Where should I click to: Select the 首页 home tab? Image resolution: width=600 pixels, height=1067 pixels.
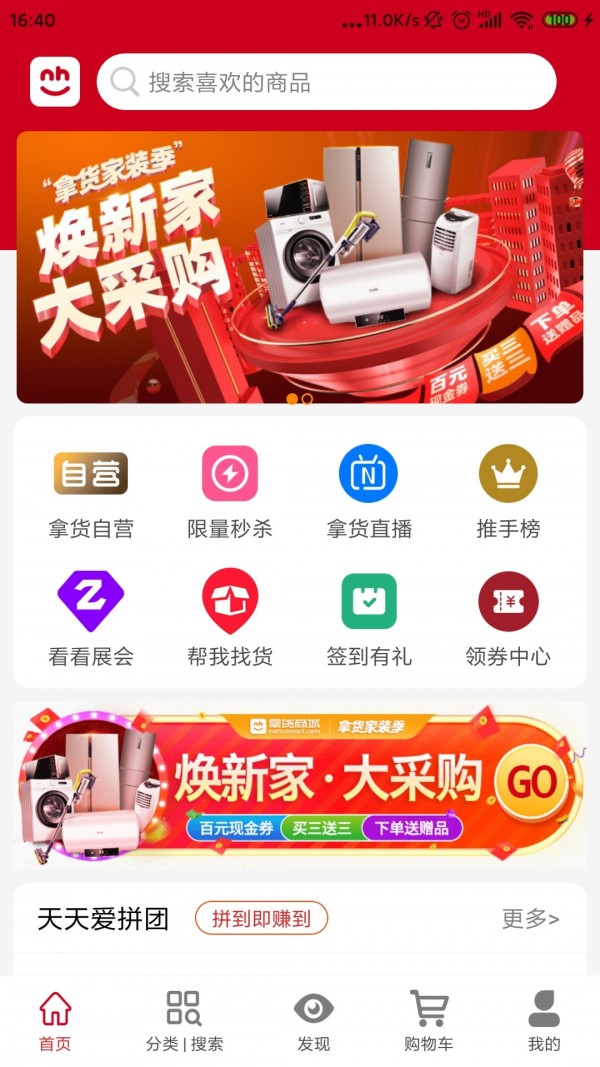[55, 1020]
